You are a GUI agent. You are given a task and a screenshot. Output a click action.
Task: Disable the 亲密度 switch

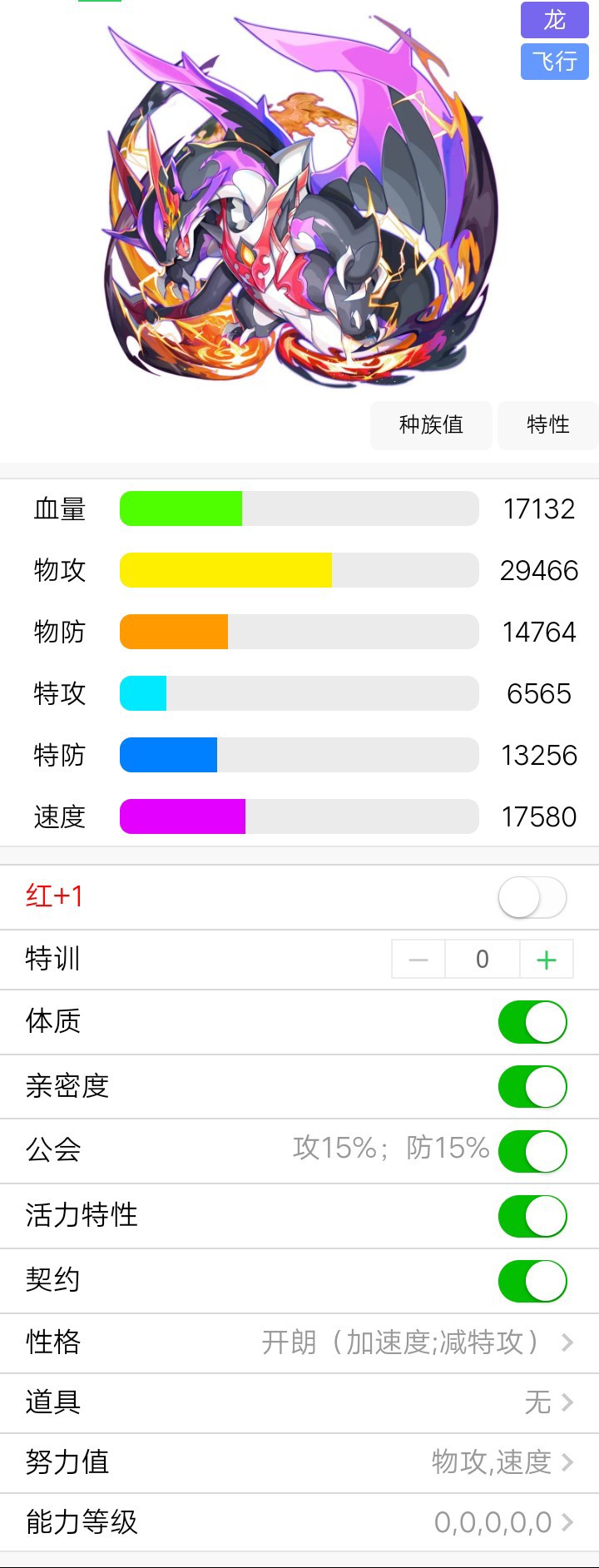point(532,1087)
